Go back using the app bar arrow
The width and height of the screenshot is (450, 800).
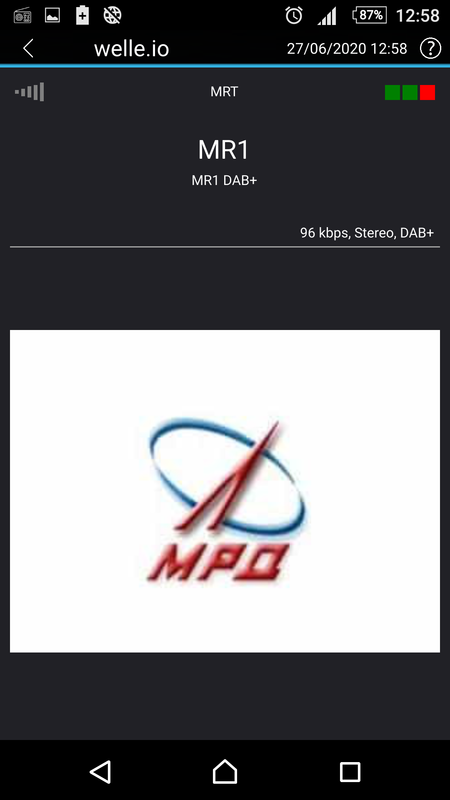(x=28, y=48)
